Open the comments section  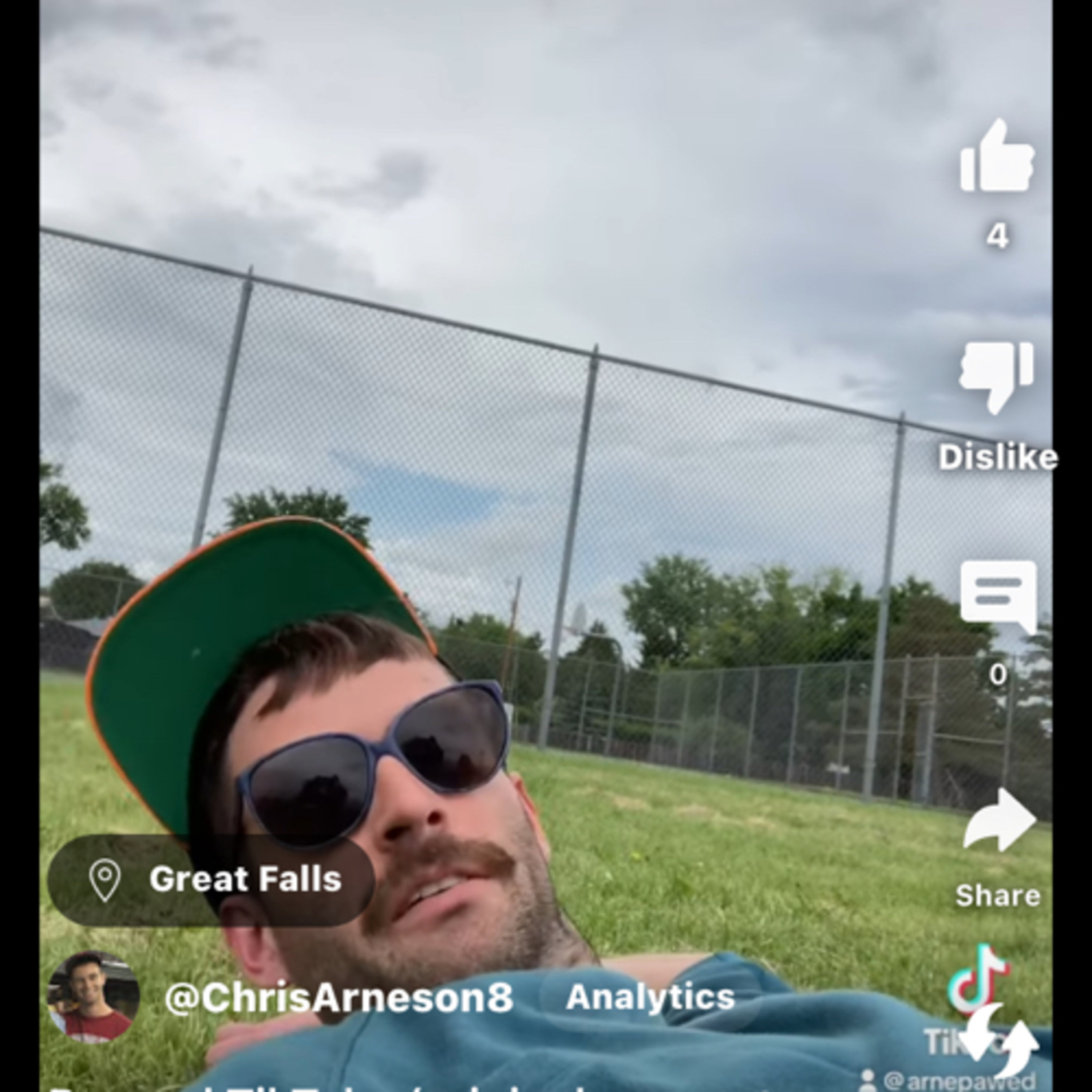[x=998, y=597]
